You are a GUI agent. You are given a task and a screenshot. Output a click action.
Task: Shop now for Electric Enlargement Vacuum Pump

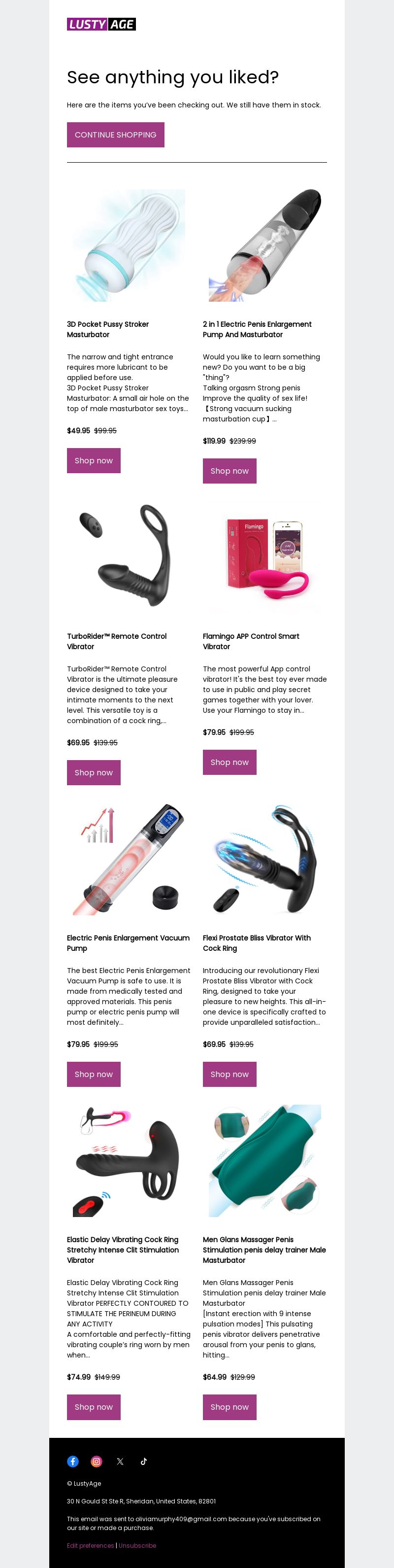coord(94,1074)
